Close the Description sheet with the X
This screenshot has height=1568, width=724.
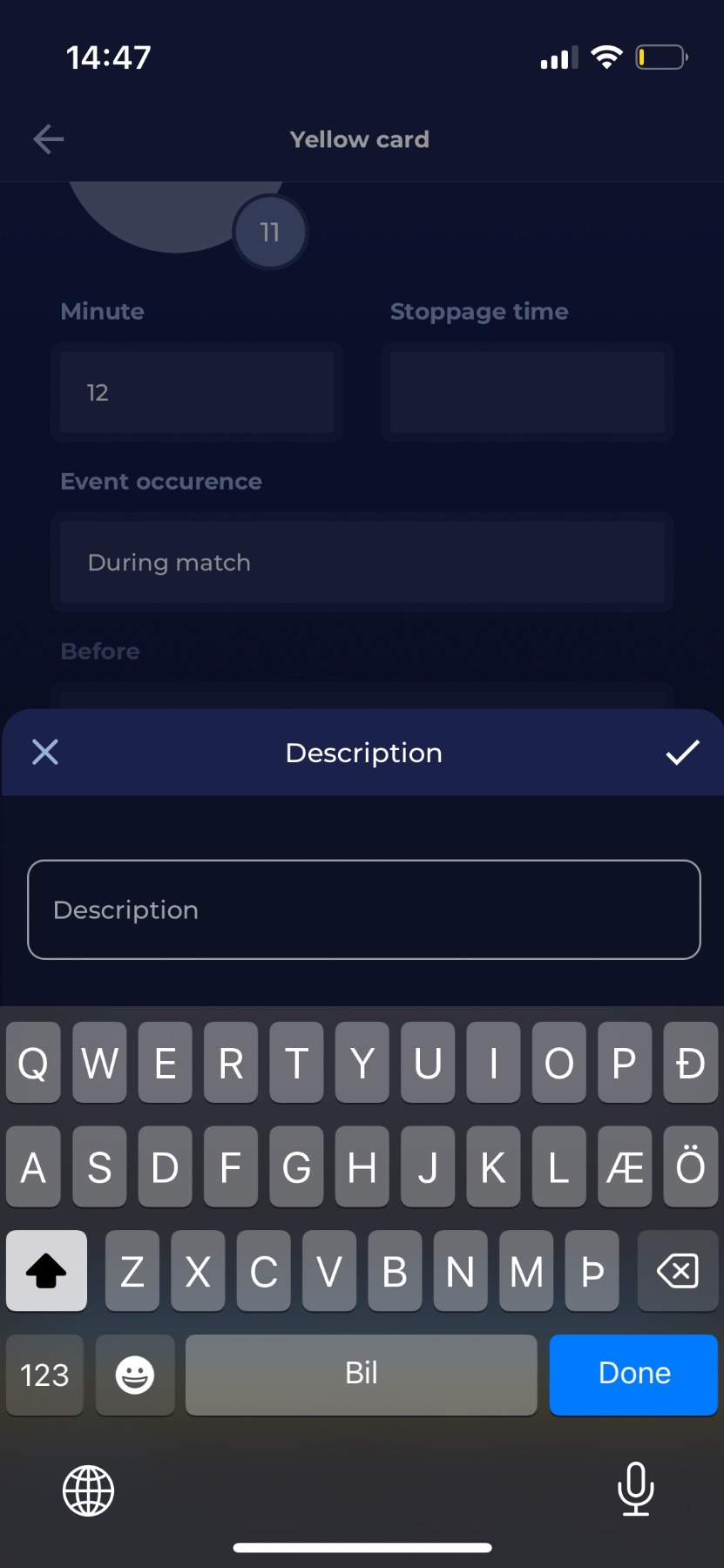point(45,752)
